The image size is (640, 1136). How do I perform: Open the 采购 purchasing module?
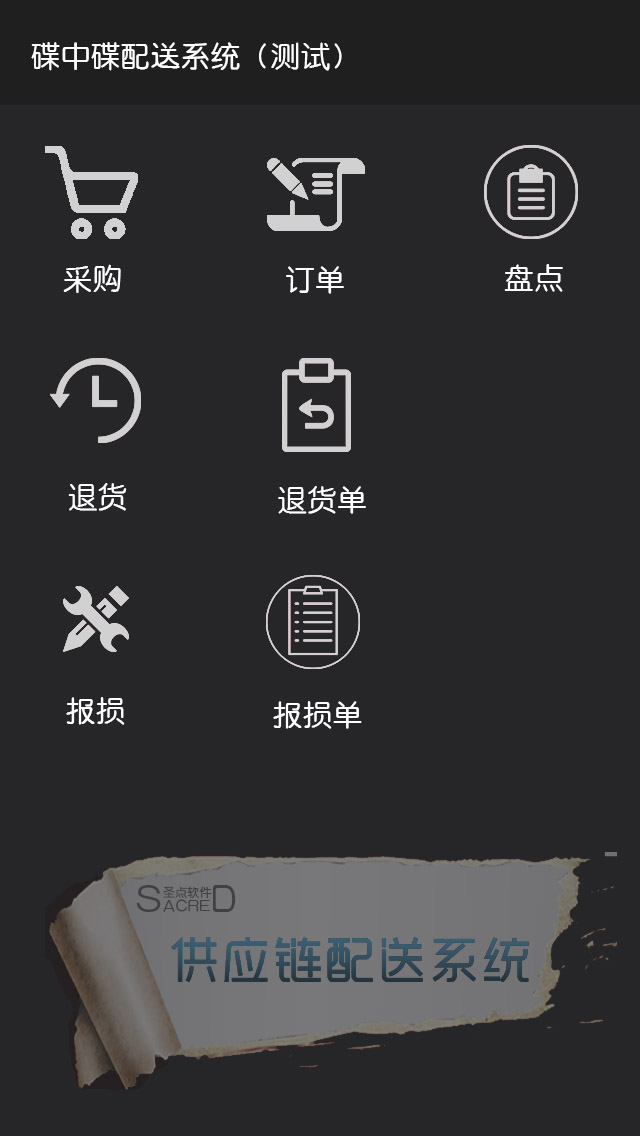tap(92, 194)
